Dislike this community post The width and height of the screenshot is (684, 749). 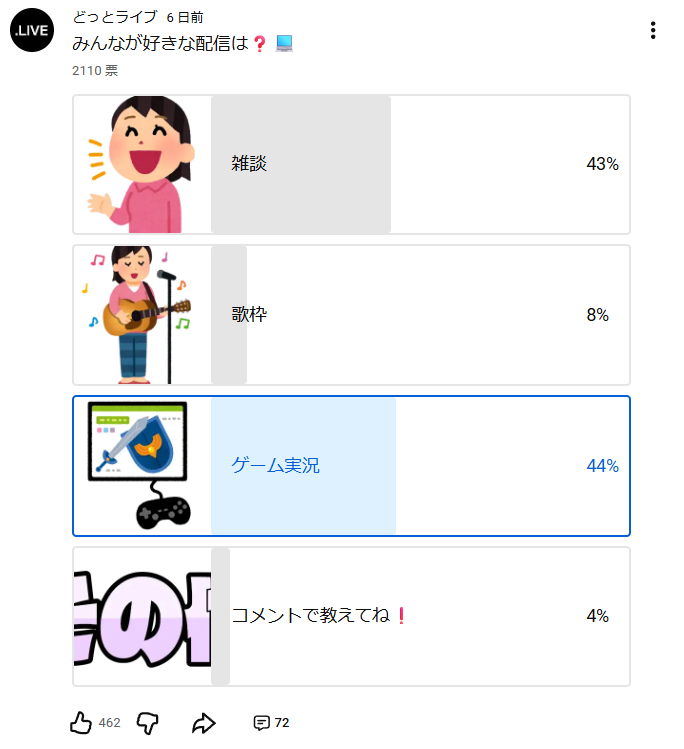point(147,722)
